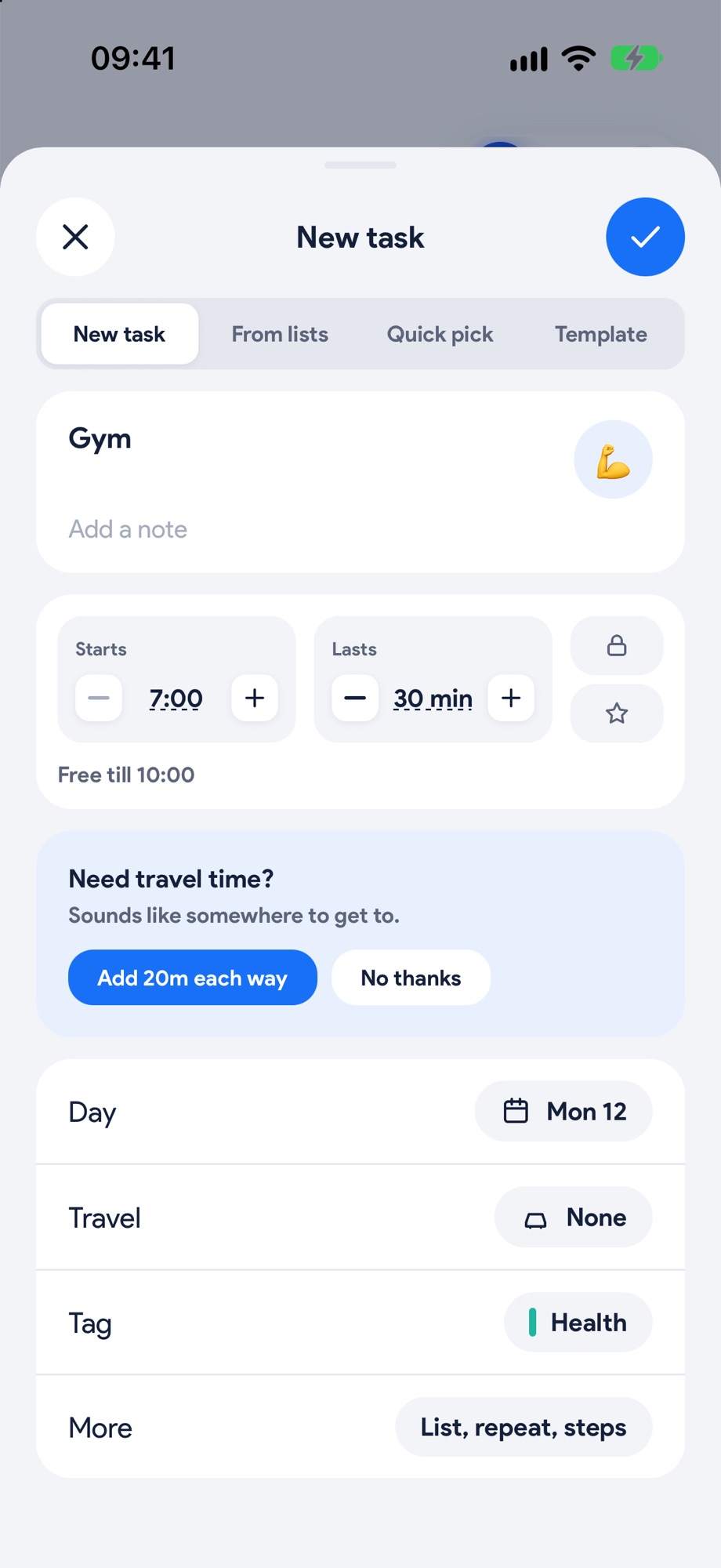Viewport: 721px width, 1568px height.
Task: Increase the Lasts duration with plus
Action: tap(511, 698)
